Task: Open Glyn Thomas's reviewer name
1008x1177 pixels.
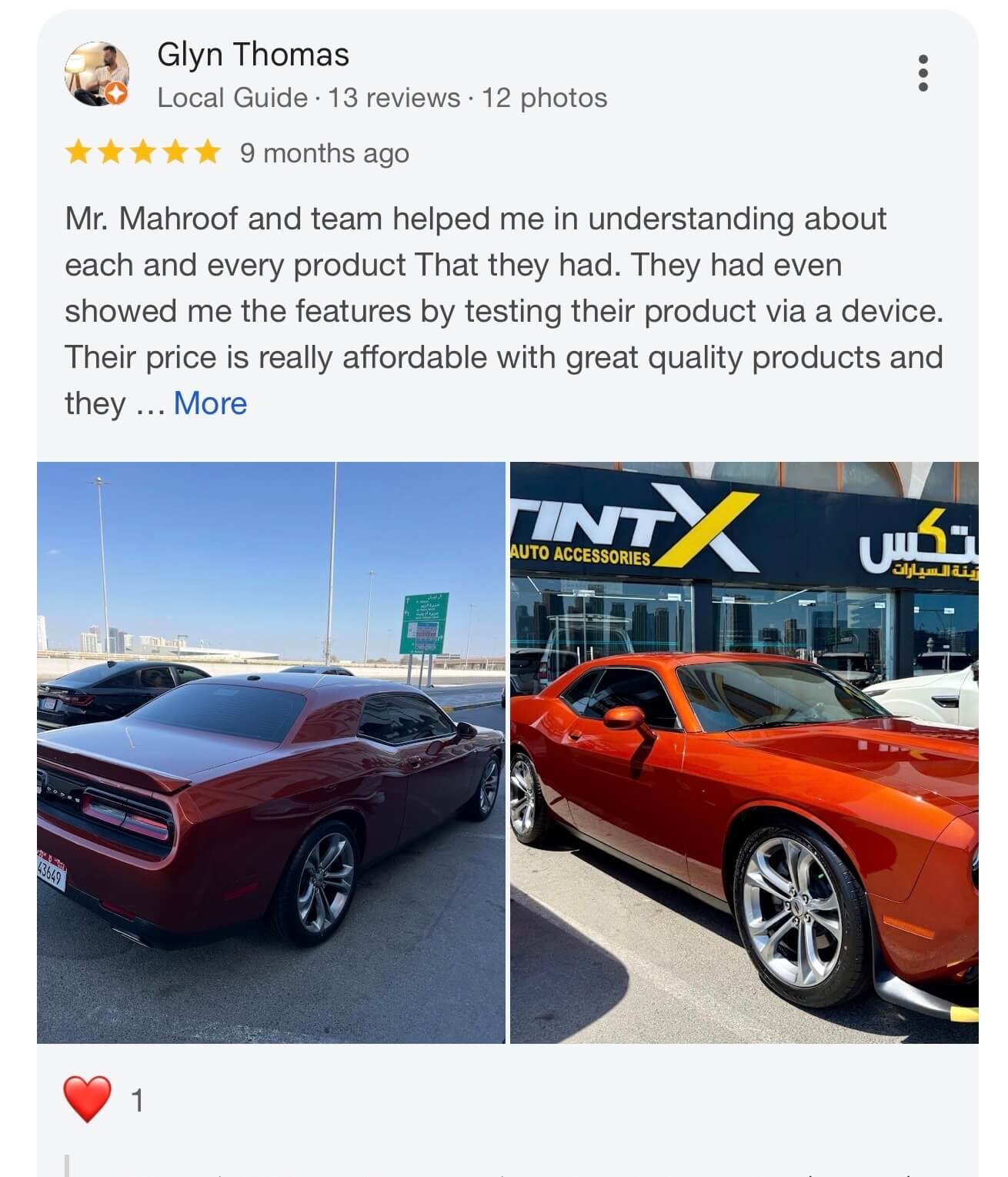Action: (x=252, y=55)
